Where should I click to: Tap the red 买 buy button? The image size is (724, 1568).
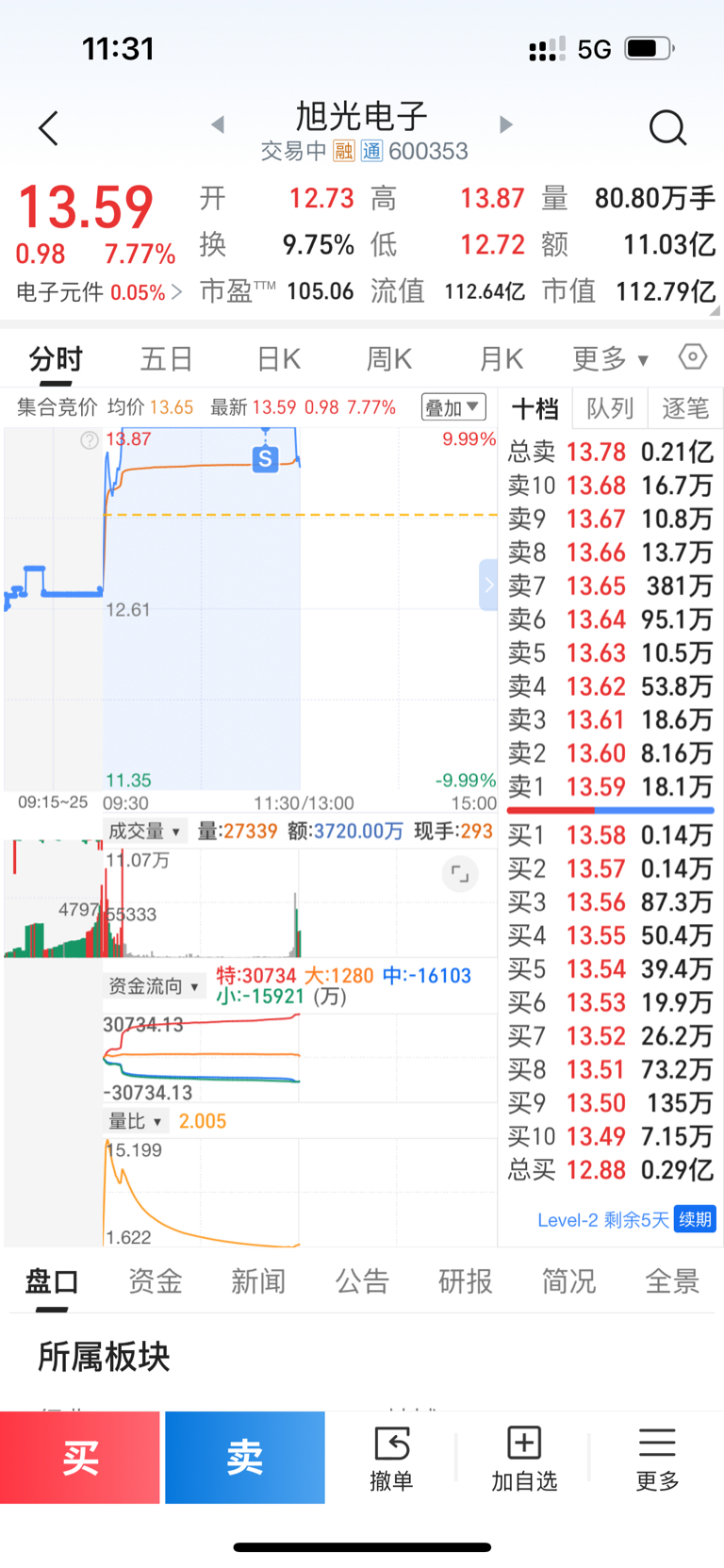80,1457
